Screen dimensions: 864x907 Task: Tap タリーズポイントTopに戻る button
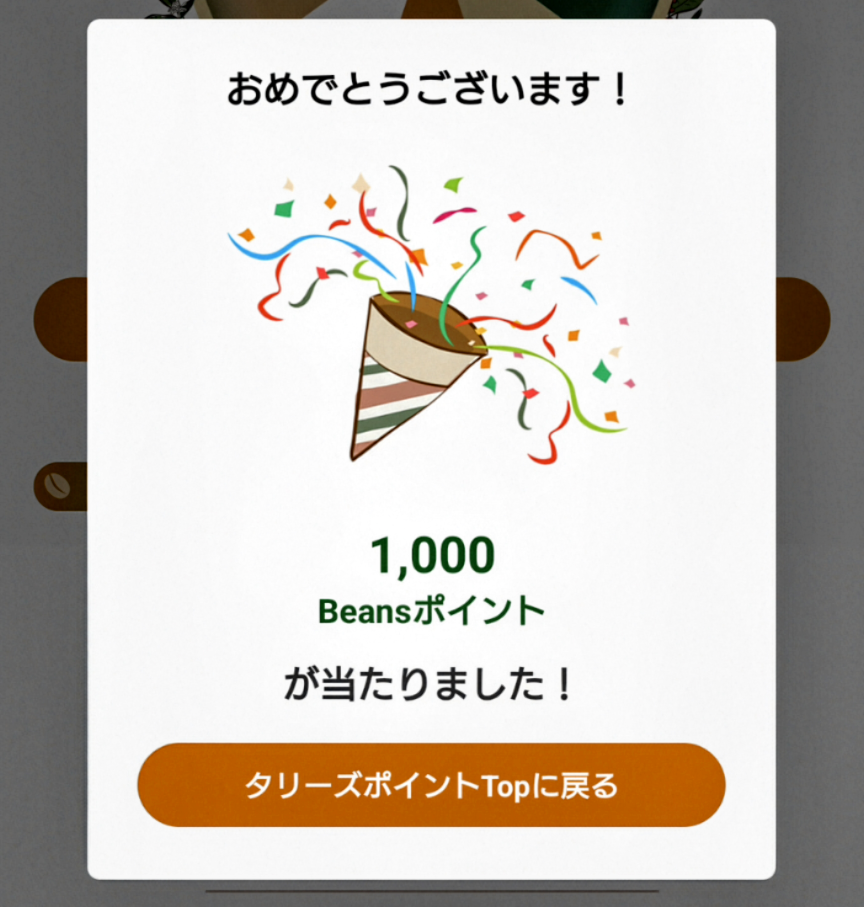(431, 785)
